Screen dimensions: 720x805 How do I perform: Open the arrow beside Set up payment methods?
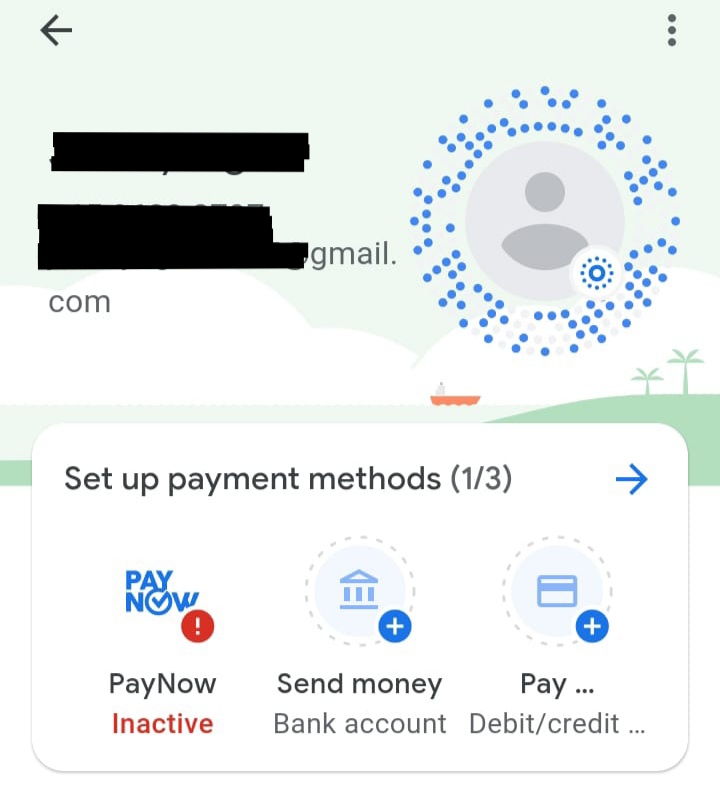[x=631, y=480]
